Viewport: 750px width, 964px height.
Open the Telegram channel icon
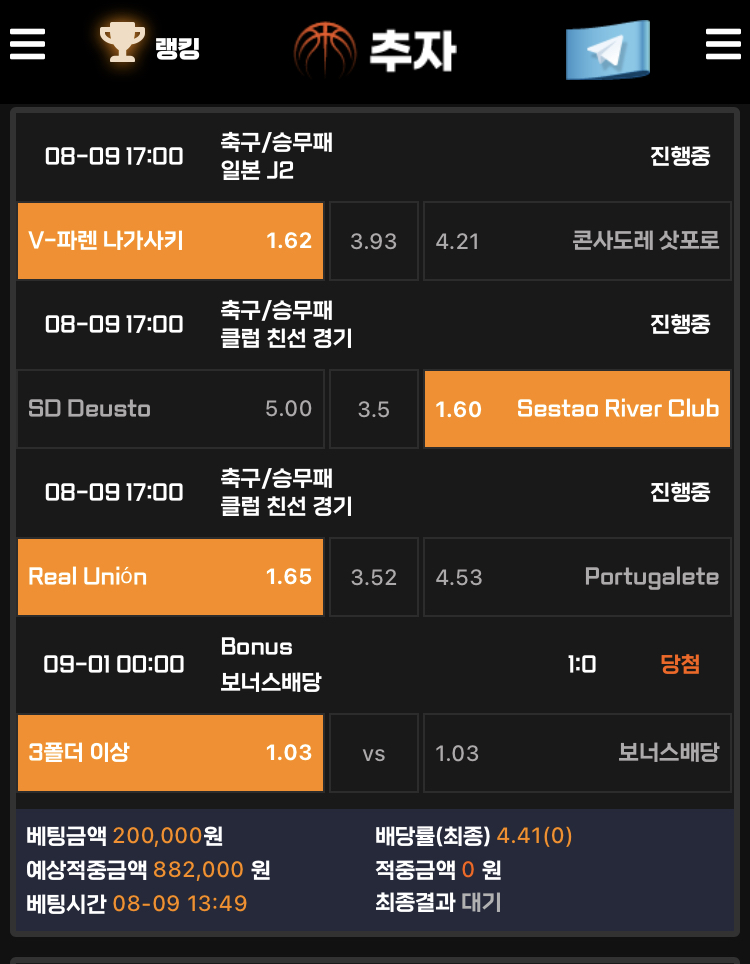point(607,47)
